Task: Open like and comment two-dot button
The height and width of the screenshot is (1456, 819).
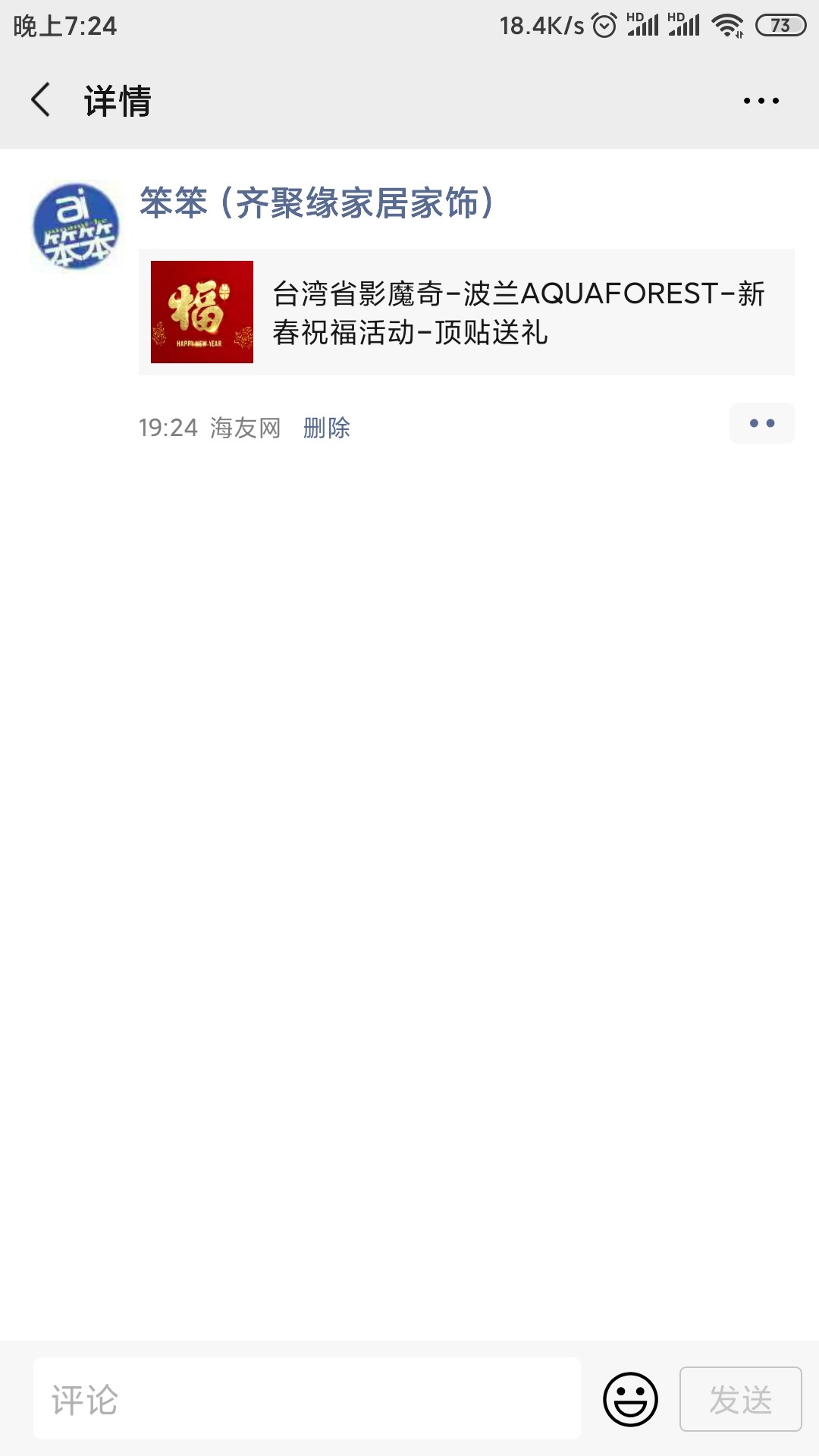Action: (761, 423)
